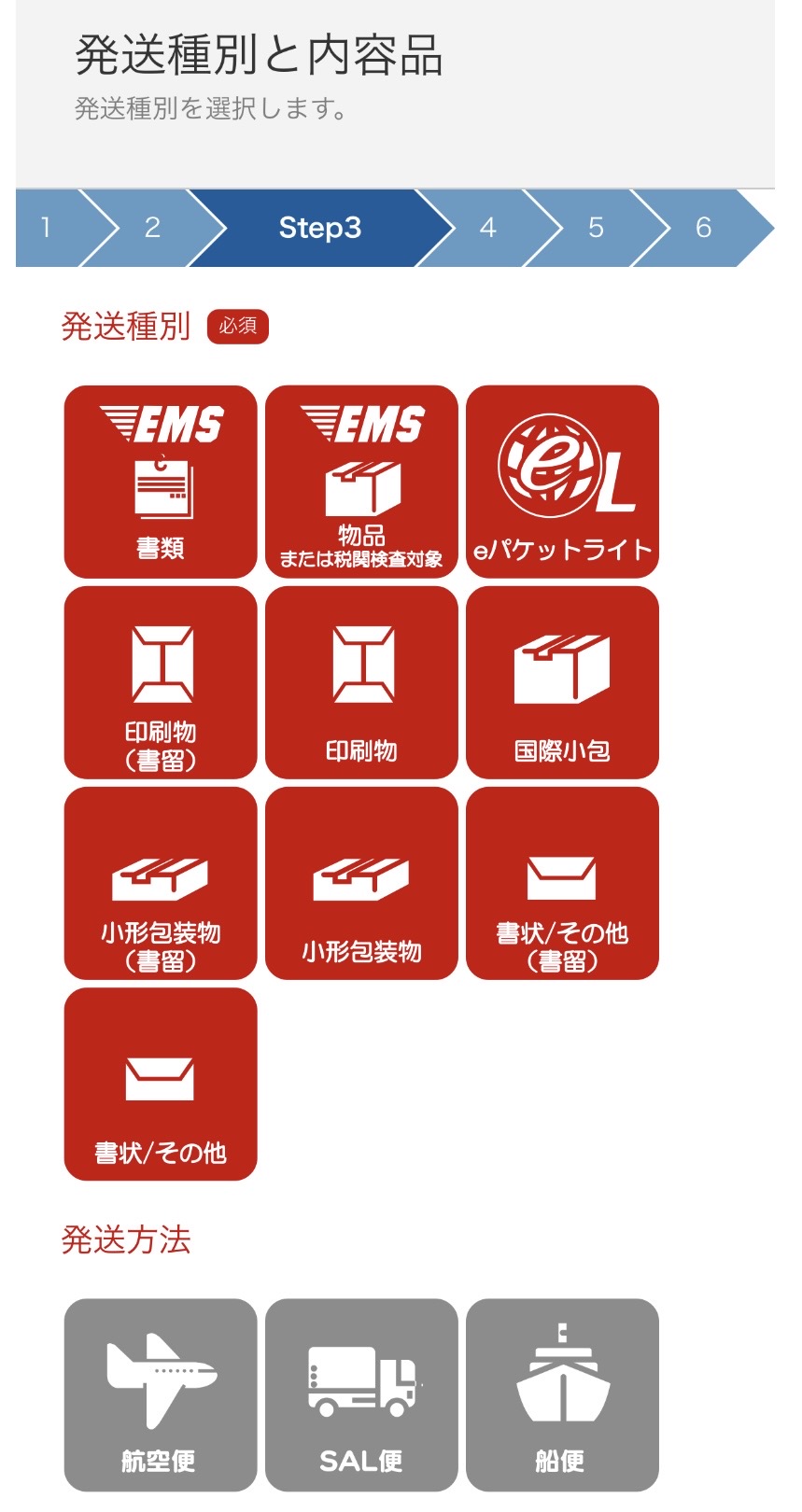Go back to step 1

[47, 228]
